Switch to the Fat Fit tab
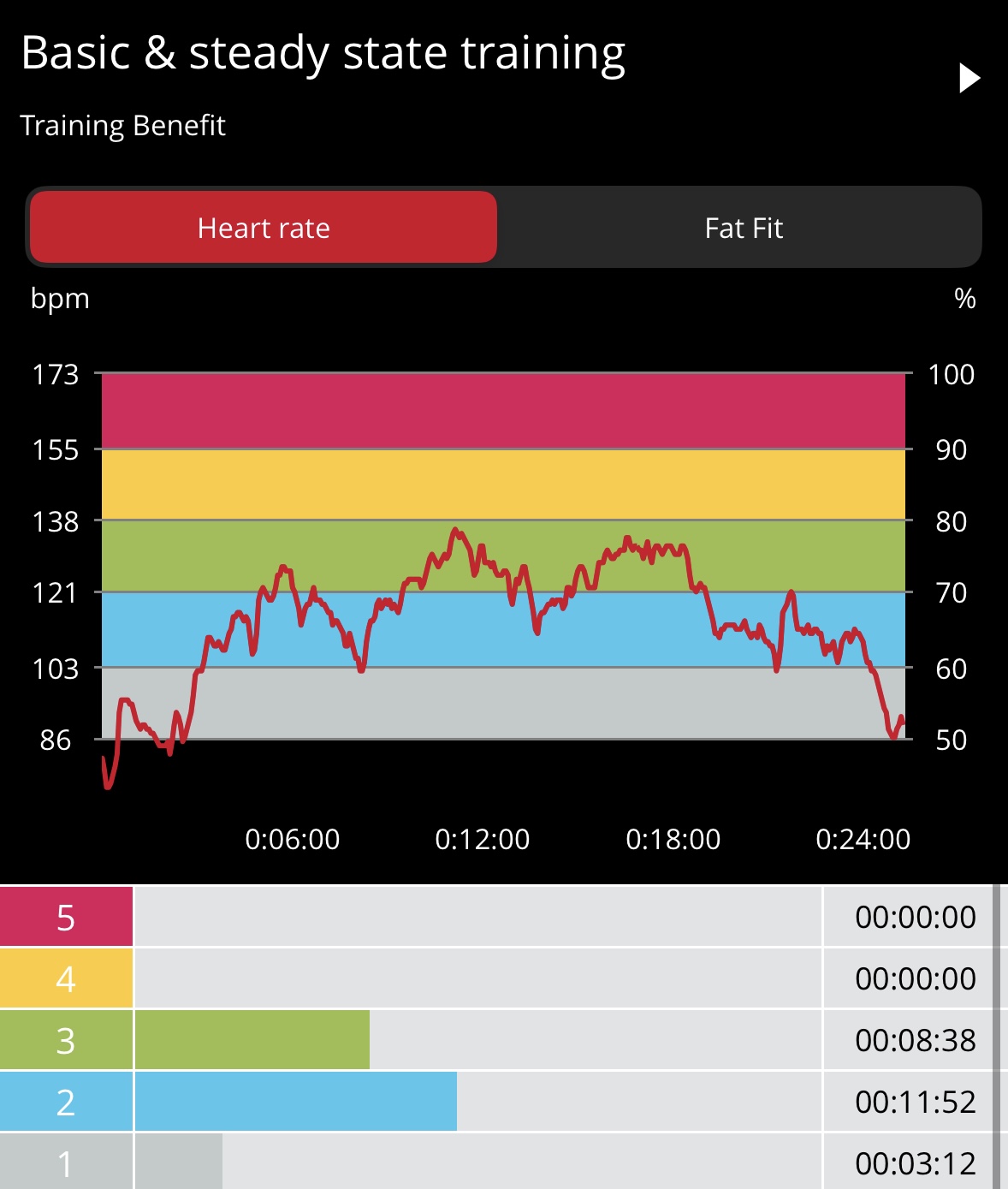Viewport: 1008px width, 1189px height. [743, 228]
